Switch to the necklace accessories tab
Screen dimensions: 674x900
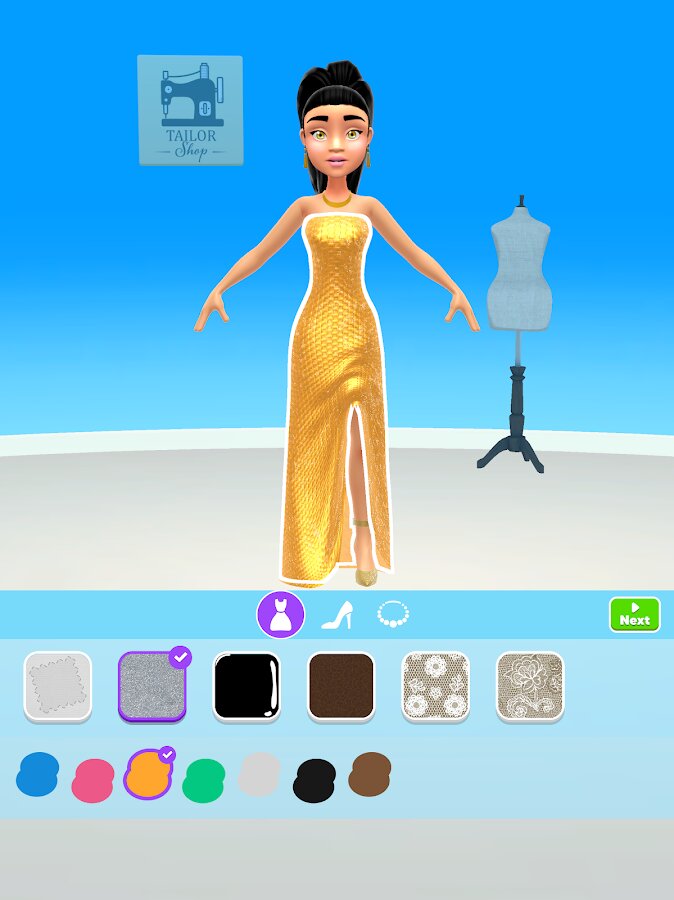click(393, 614)
